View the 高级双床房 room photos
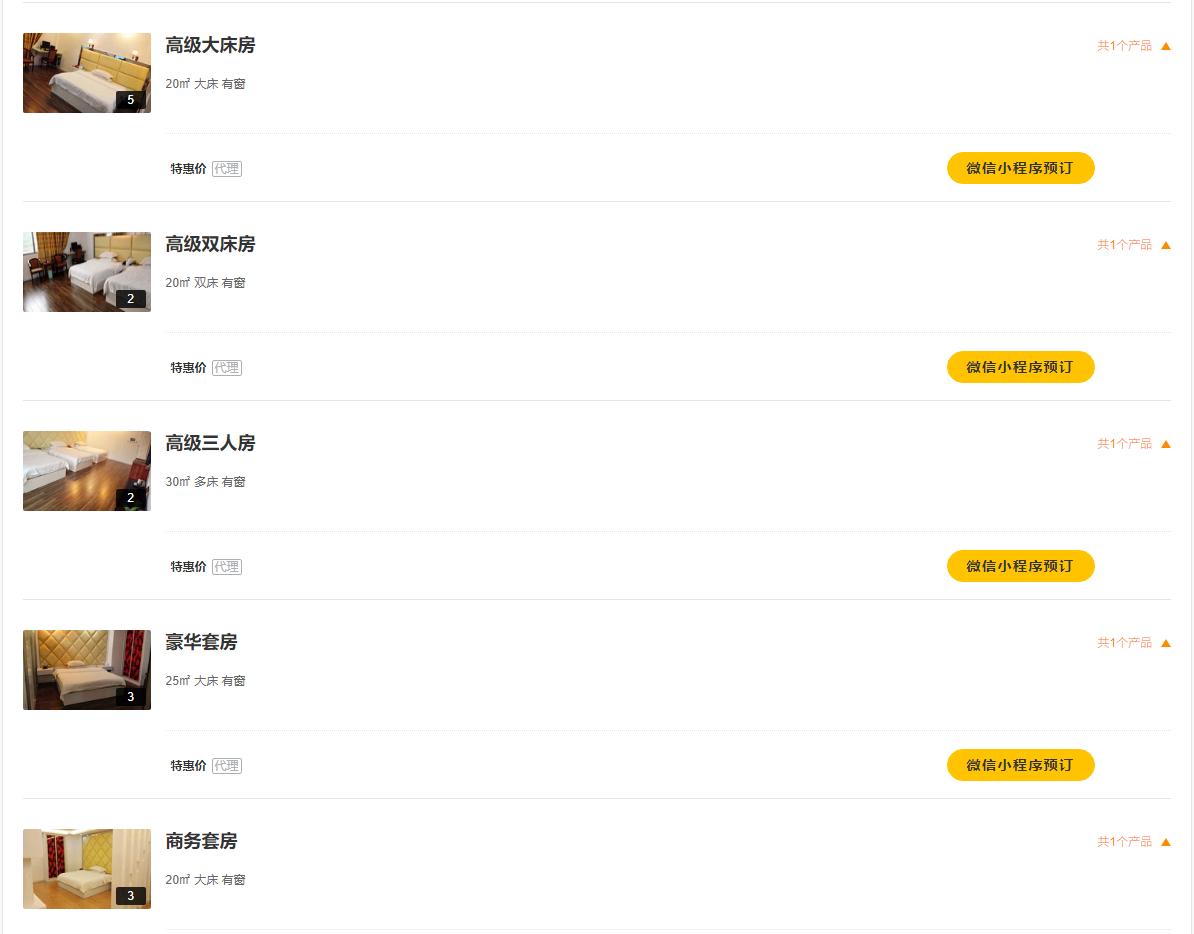The width and height of the screenshot is (1194, 934). [x=87, y=272]
